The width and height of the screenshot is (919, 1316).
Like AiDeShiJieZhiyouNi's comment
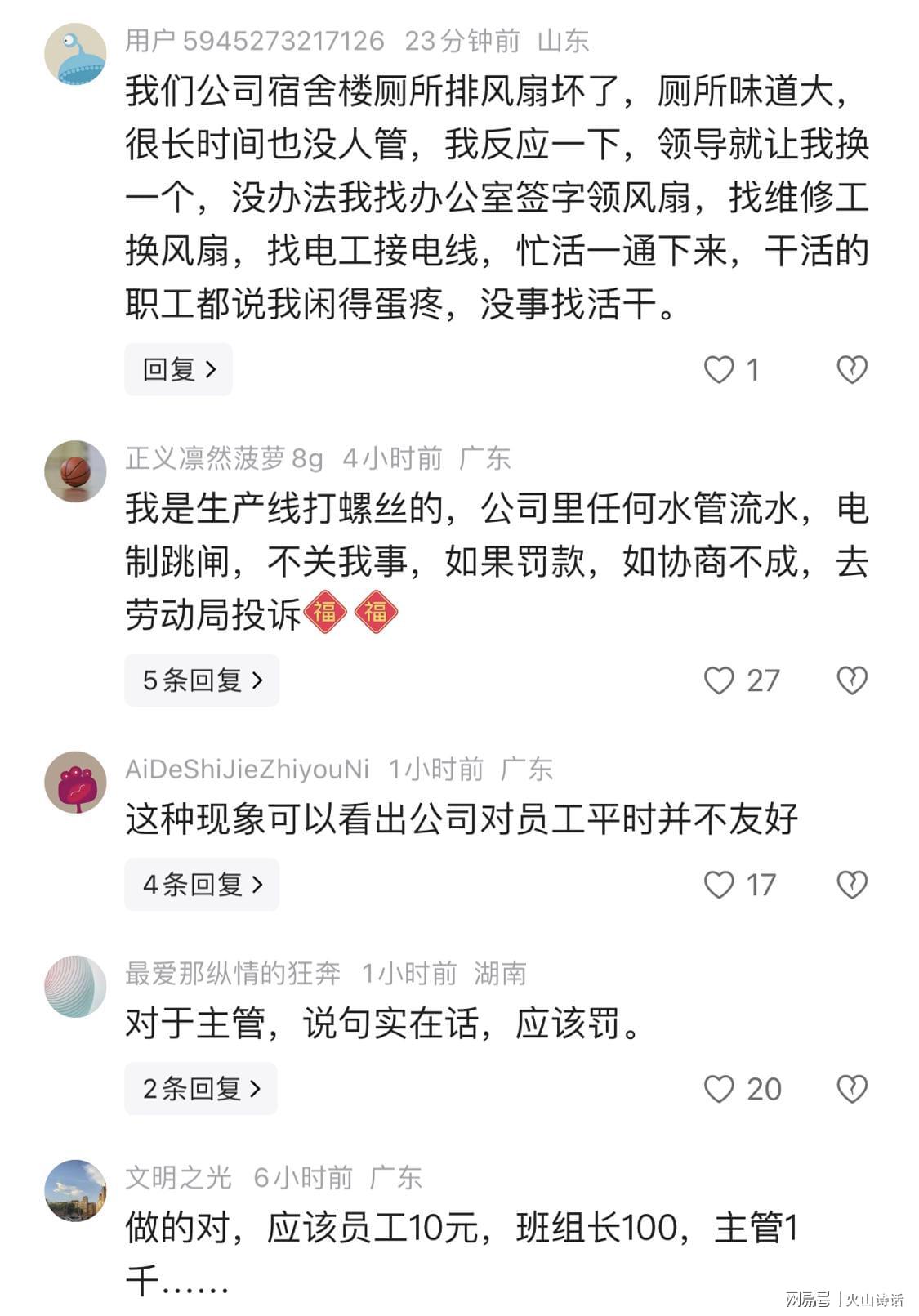[719, 885]
